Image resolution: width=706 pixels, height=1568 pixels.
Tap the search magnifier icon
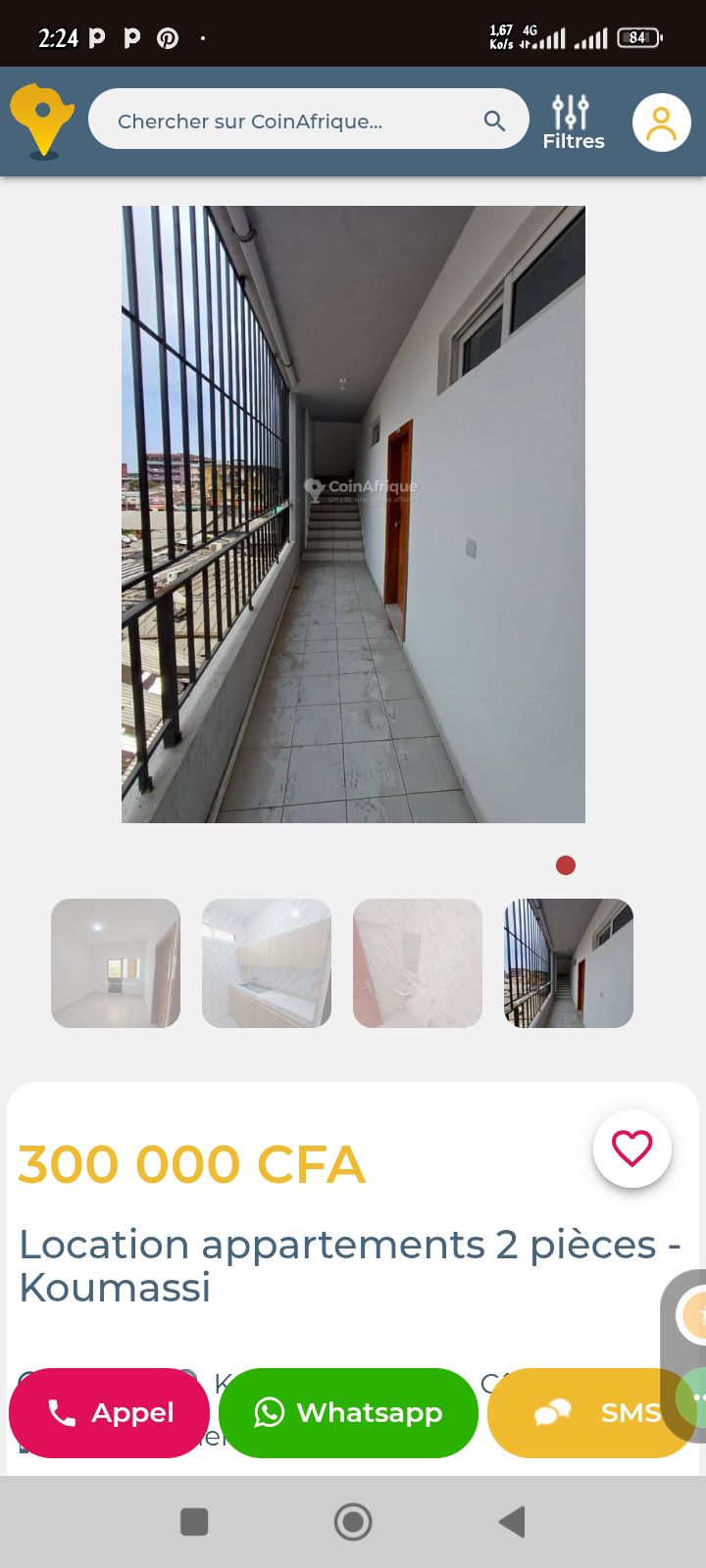tap(494, 120)
